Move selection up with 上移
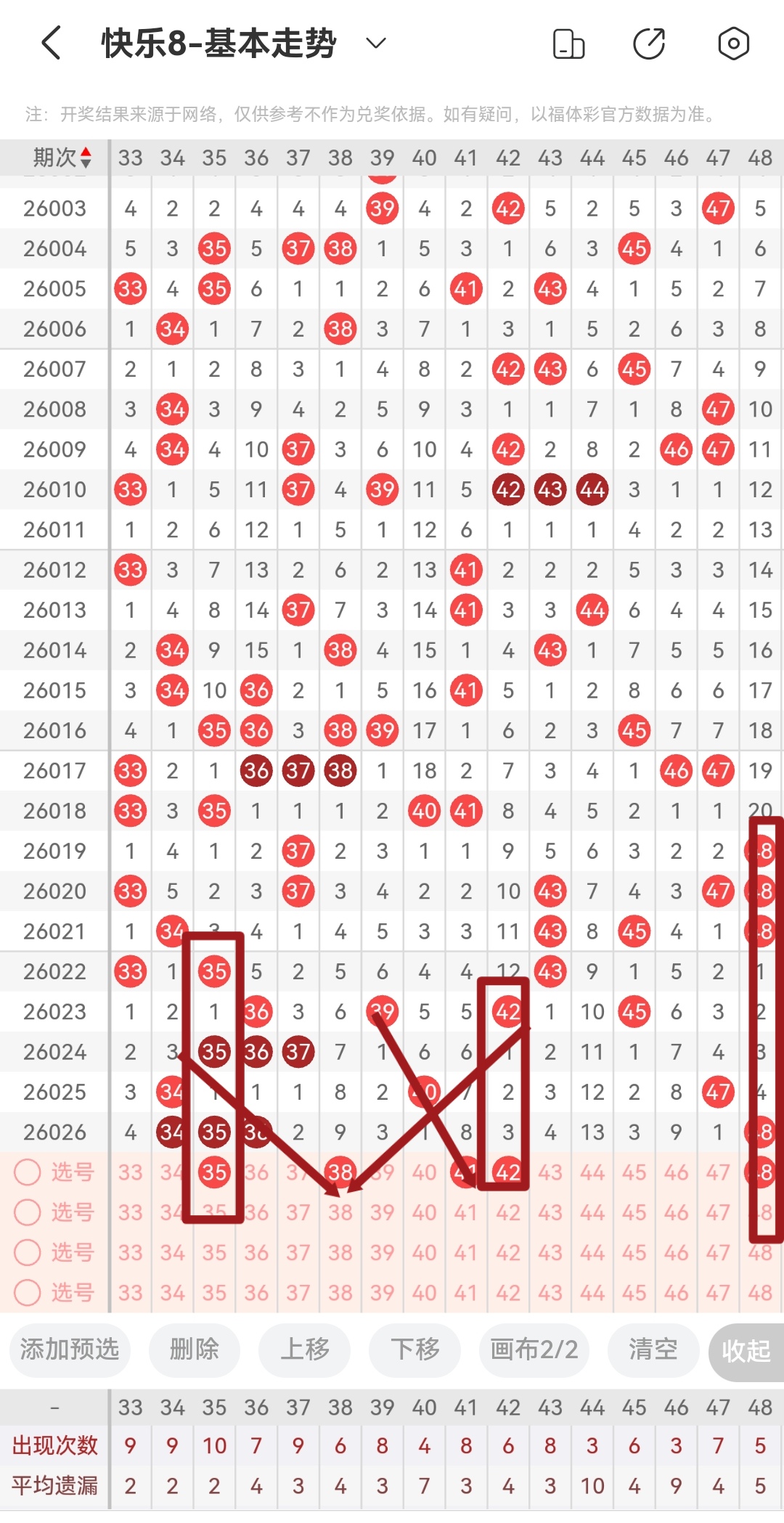784x1523 pixels. pyautogui.click(x=305, y=1350)
